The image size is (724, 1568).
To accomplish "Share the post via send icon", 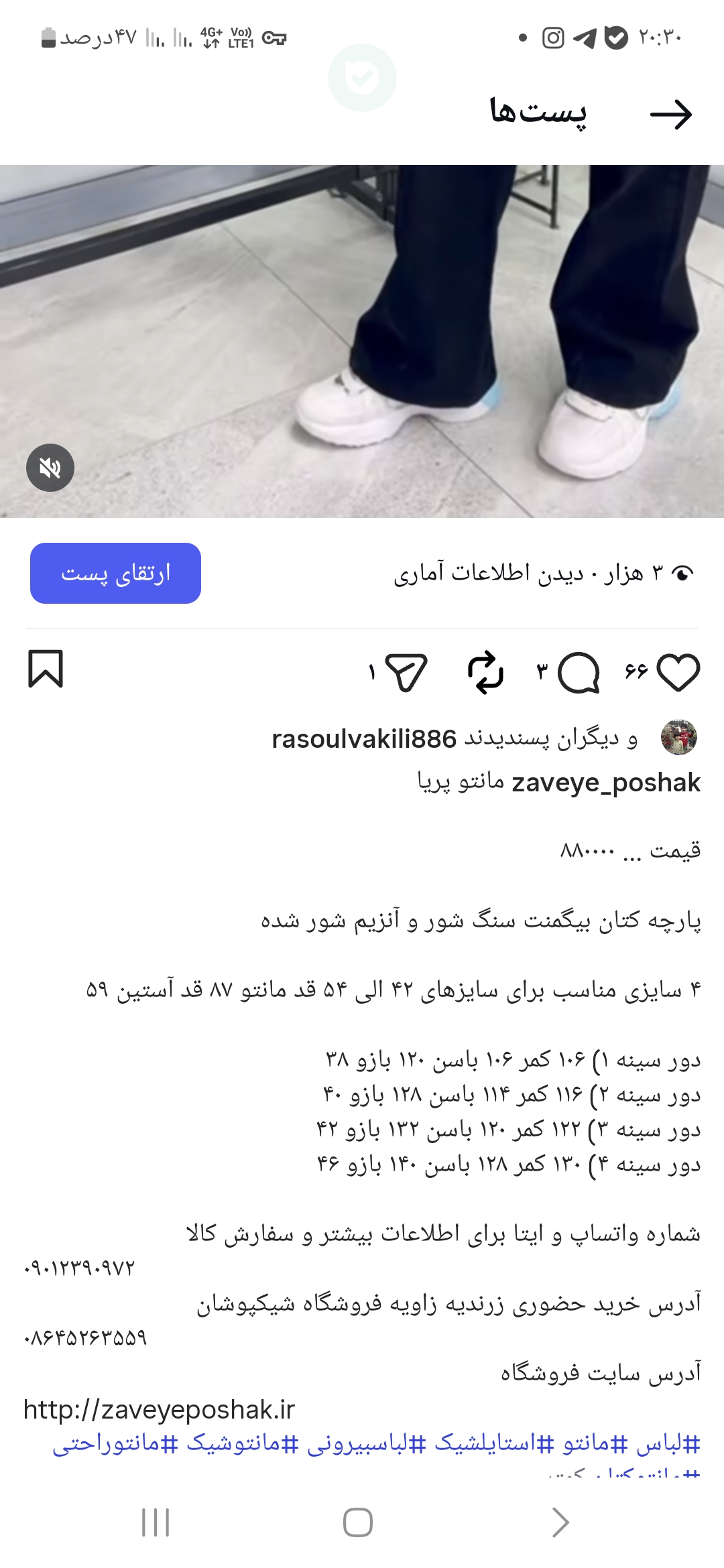I will [407, 672].
